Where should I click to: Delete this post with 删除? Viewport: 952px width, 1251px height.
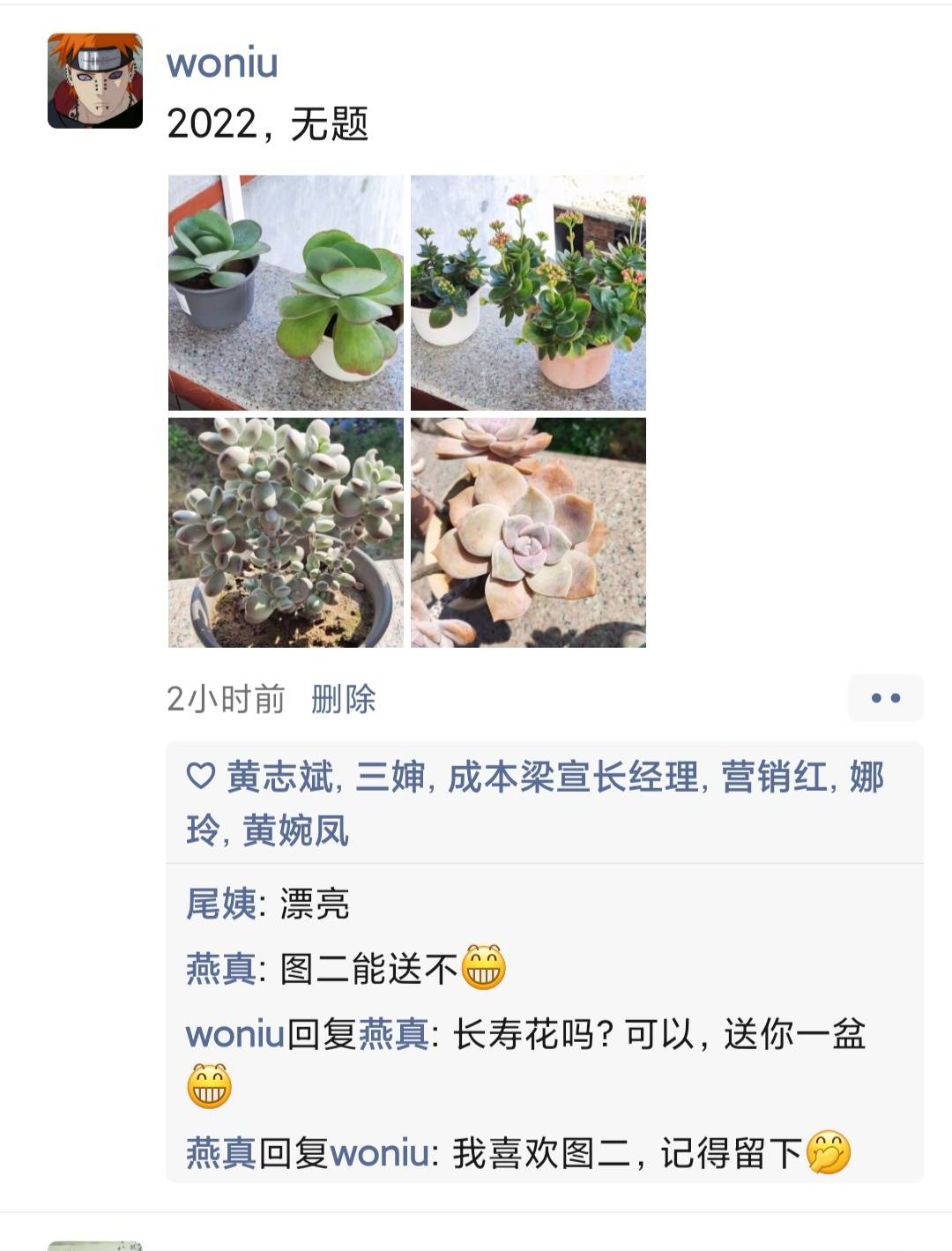pyautogui.click(x=343, y=699)
